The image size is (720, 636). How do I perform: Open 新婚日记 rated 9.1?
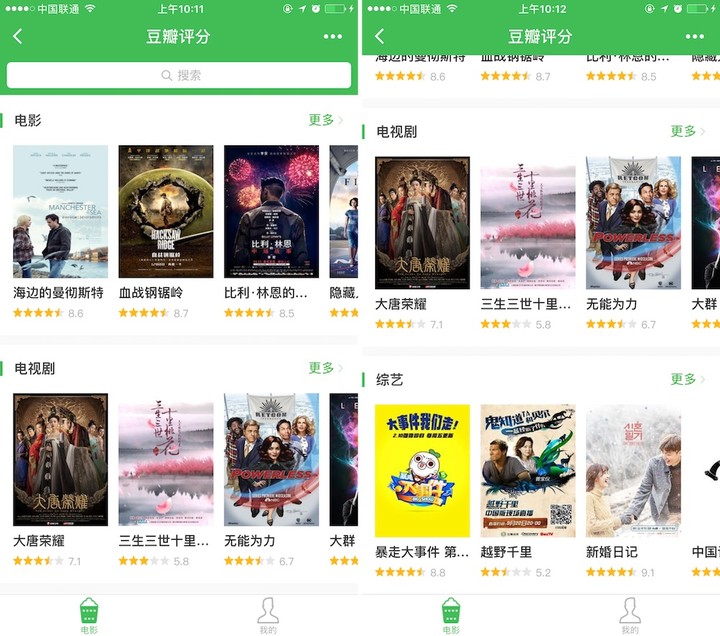[633, 471]
